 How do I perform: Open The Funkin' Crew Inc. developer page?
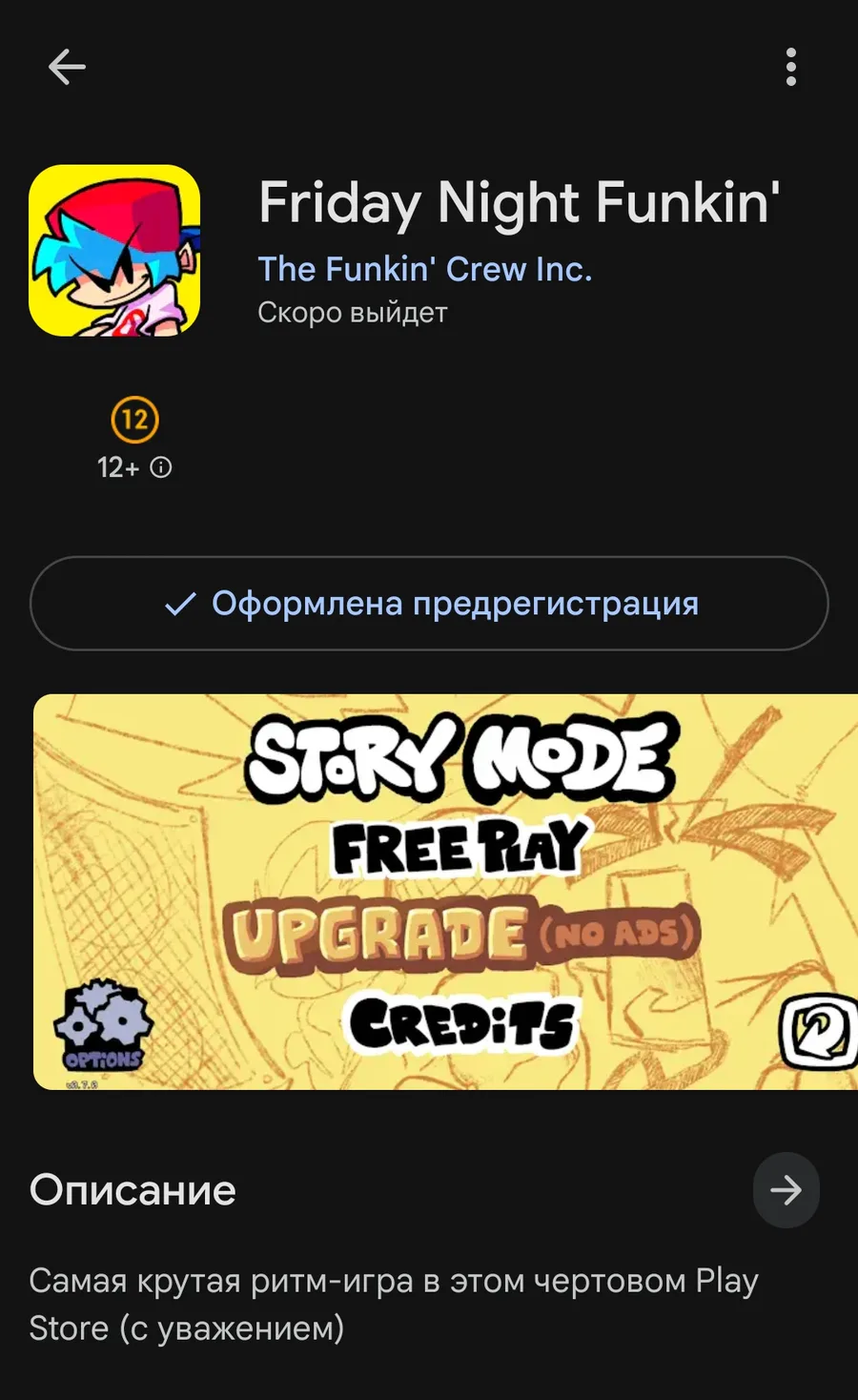(x=425, y=270)
